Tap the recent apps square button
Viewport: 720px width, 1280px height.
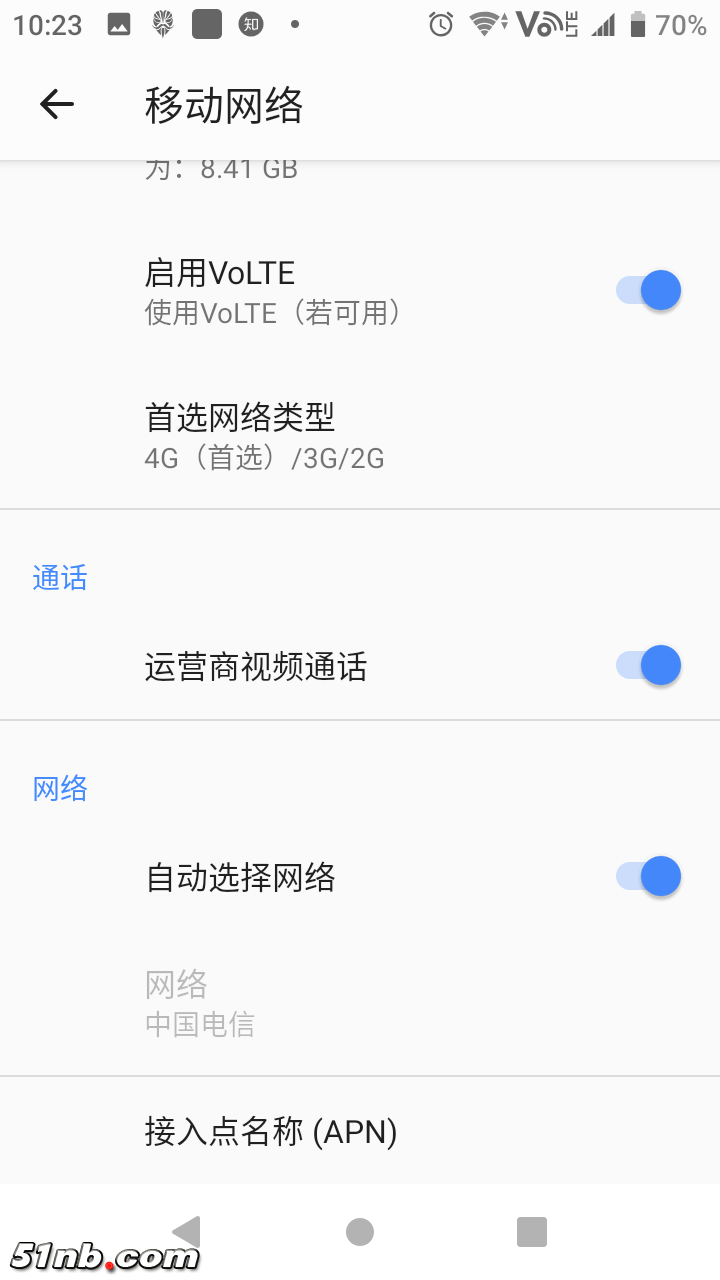click(532, 1232)
